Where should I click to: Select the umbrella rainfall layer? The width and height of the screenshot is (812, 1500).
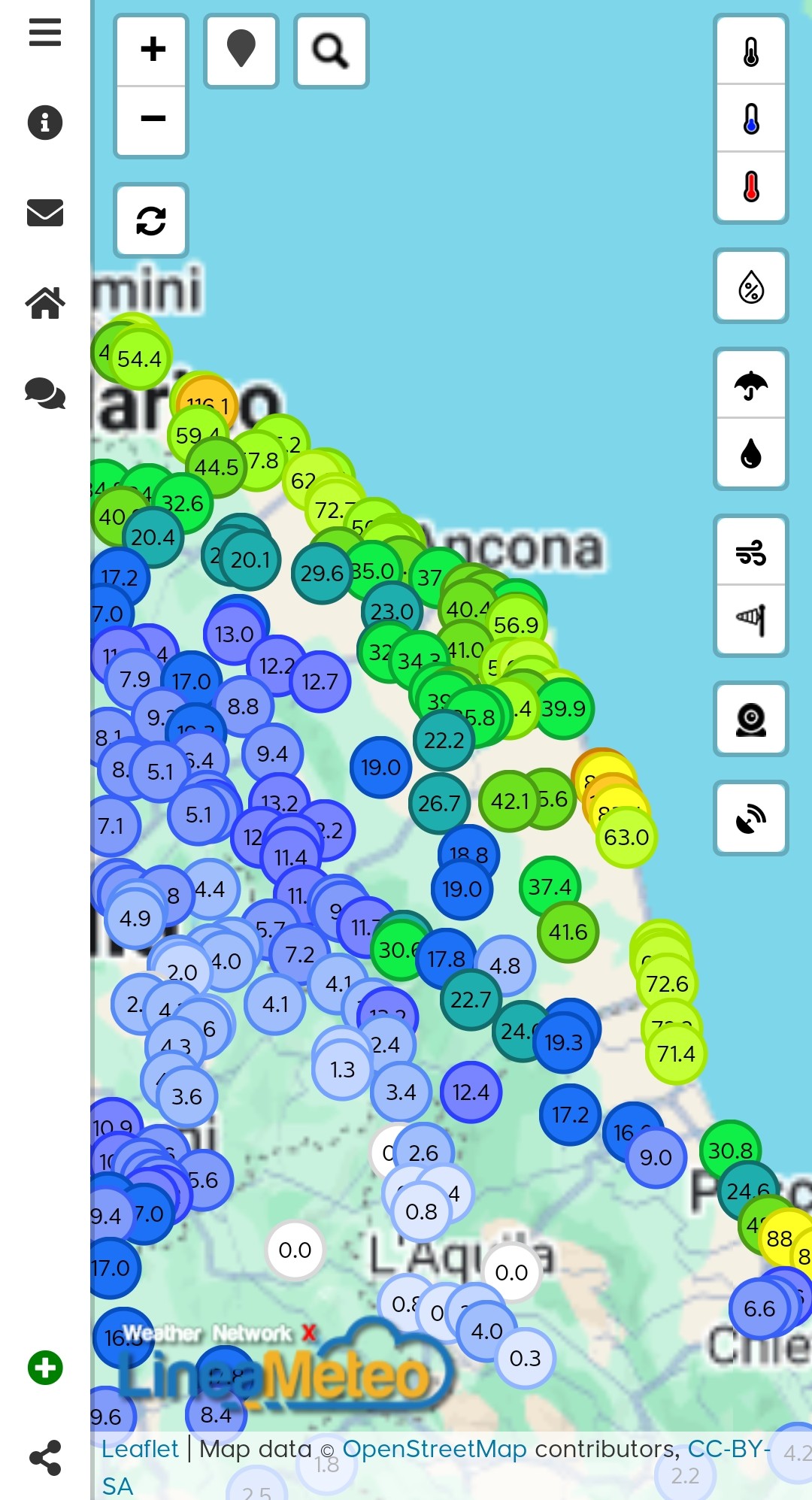[x=751, y=386]
